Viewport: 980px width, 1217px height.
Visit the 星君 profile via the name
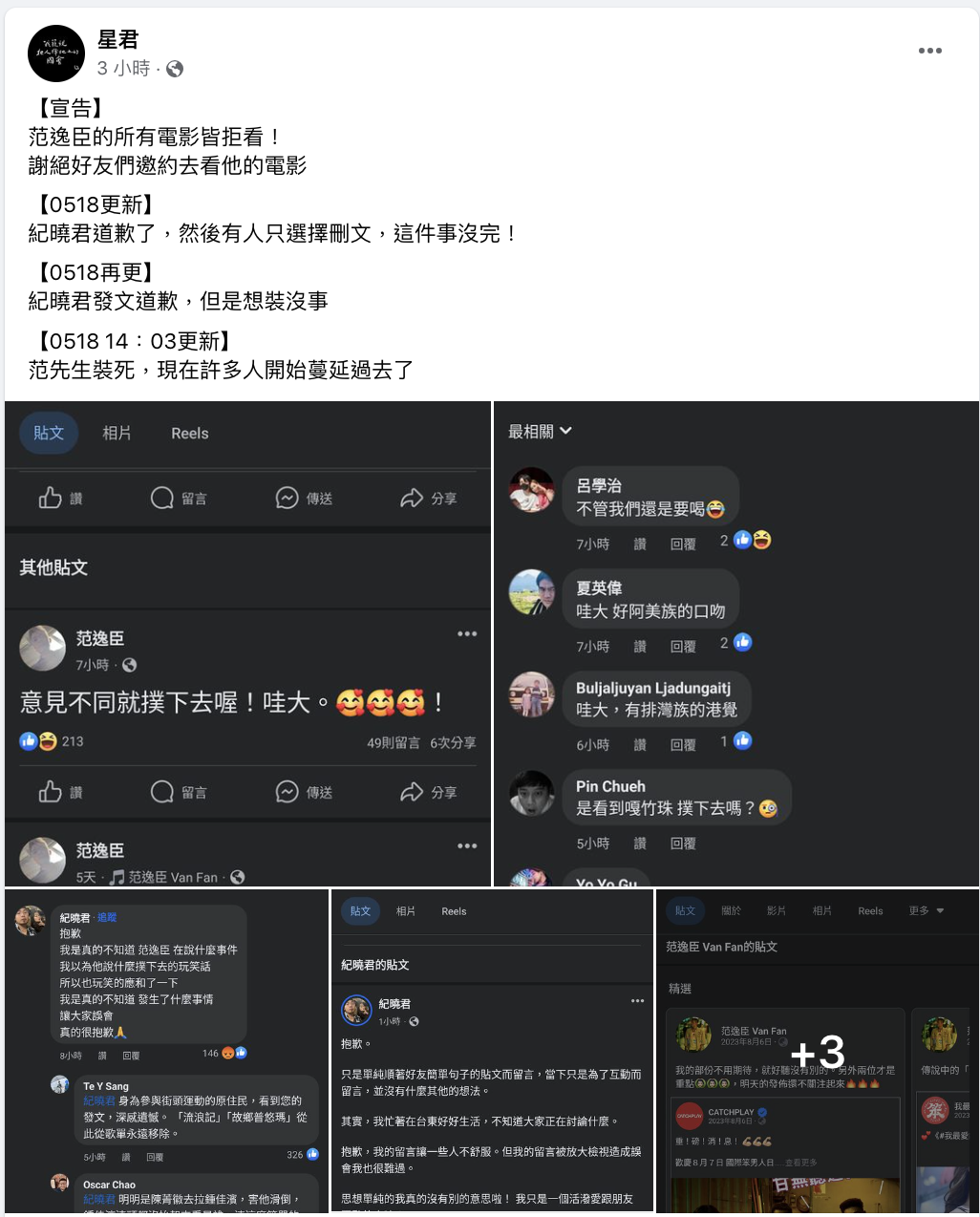pyautogui.click(x=118, y=39)
